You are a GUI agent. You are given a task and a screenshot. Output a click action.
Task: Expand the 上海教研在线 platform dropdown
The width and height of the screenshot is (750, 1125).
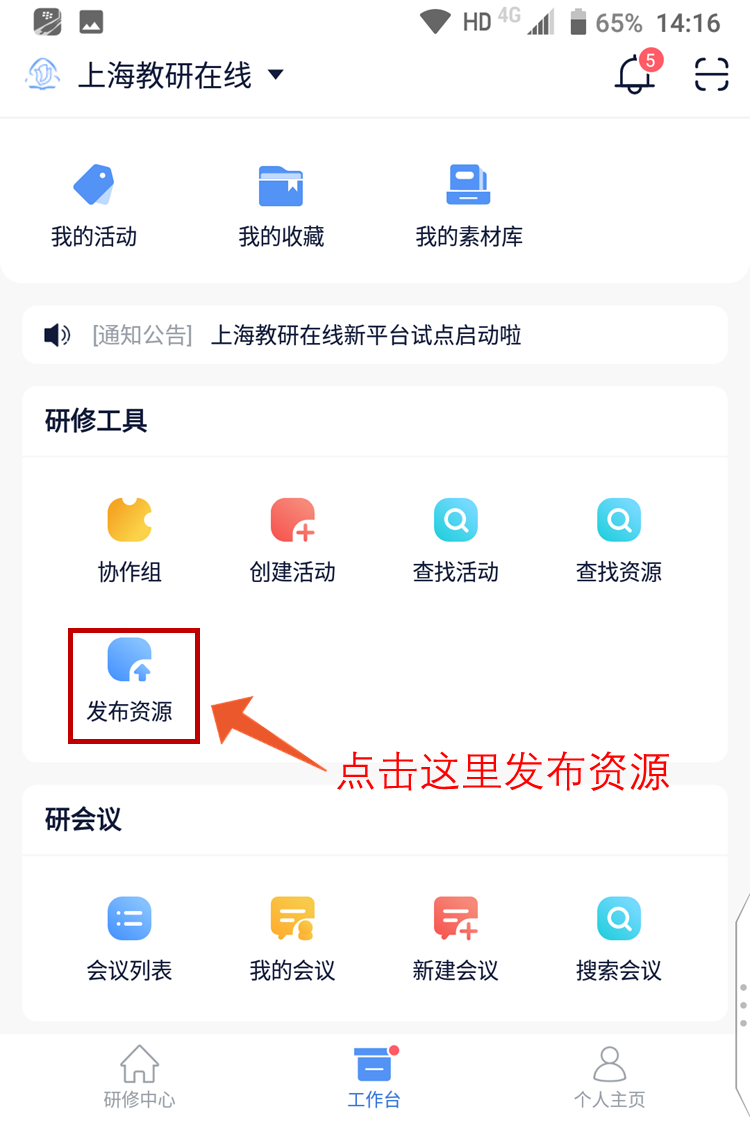276,75
